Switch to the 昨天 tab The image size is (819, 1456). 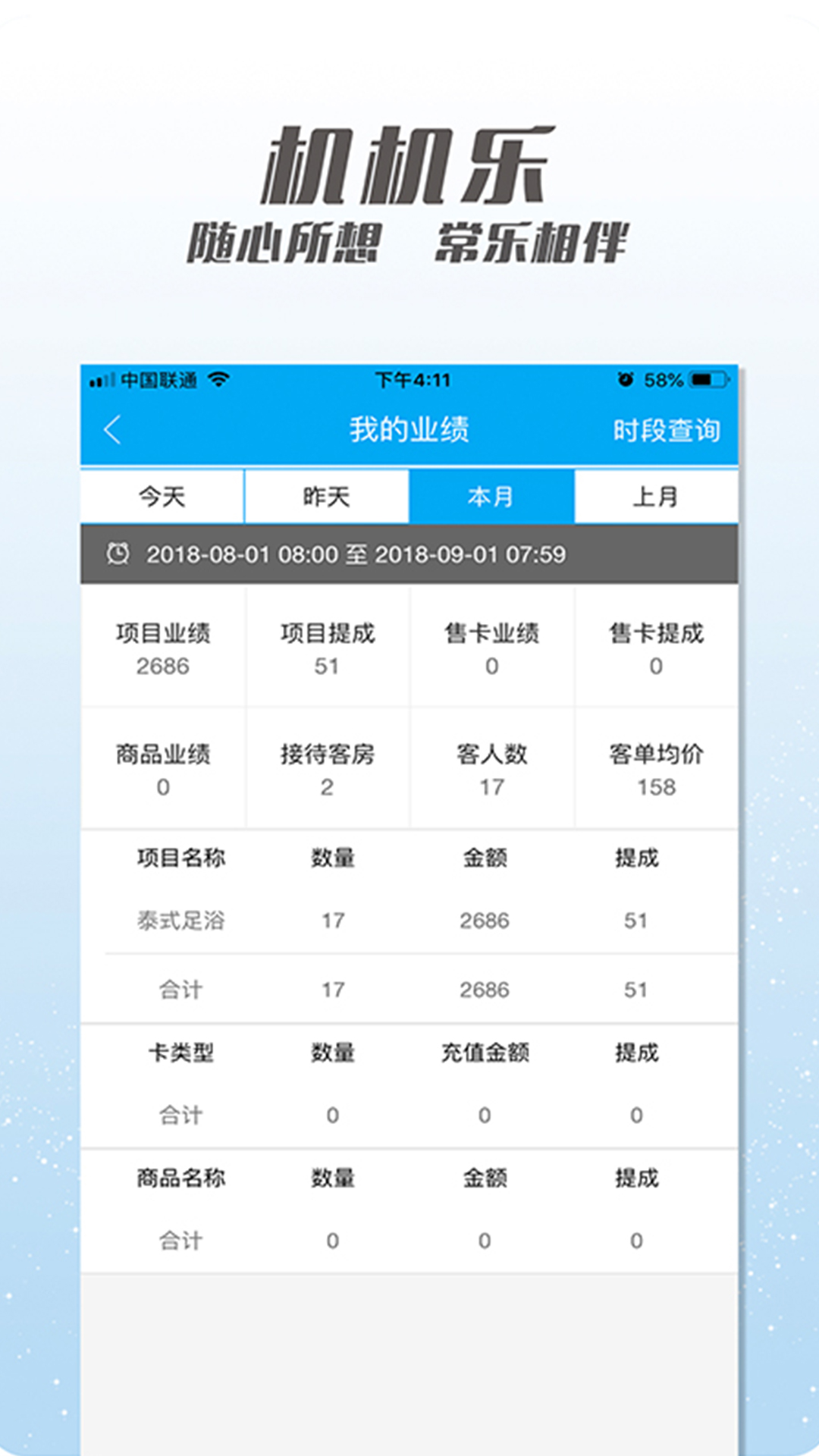click(327, 495)
